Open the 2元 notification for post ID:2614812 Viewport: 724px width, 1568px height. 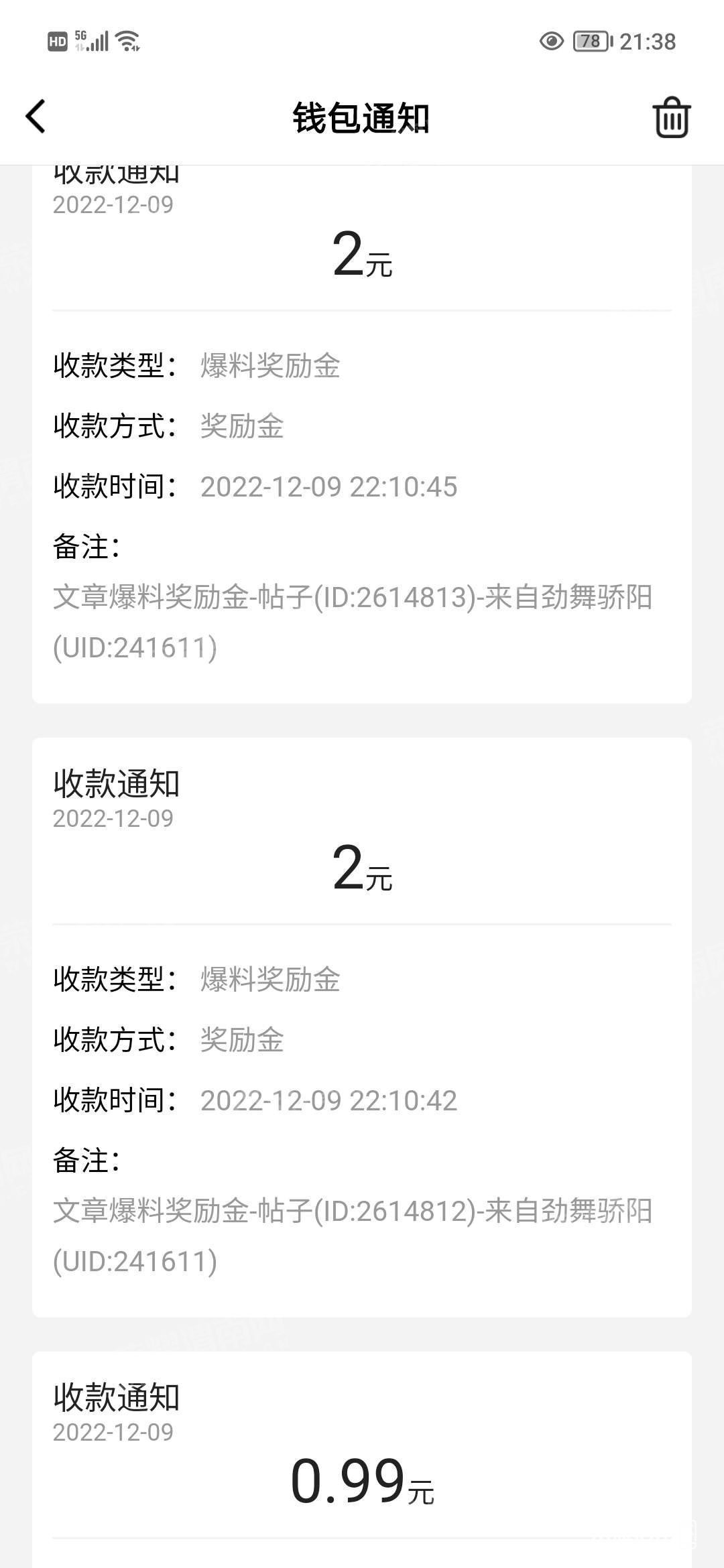click(362, 1027)
